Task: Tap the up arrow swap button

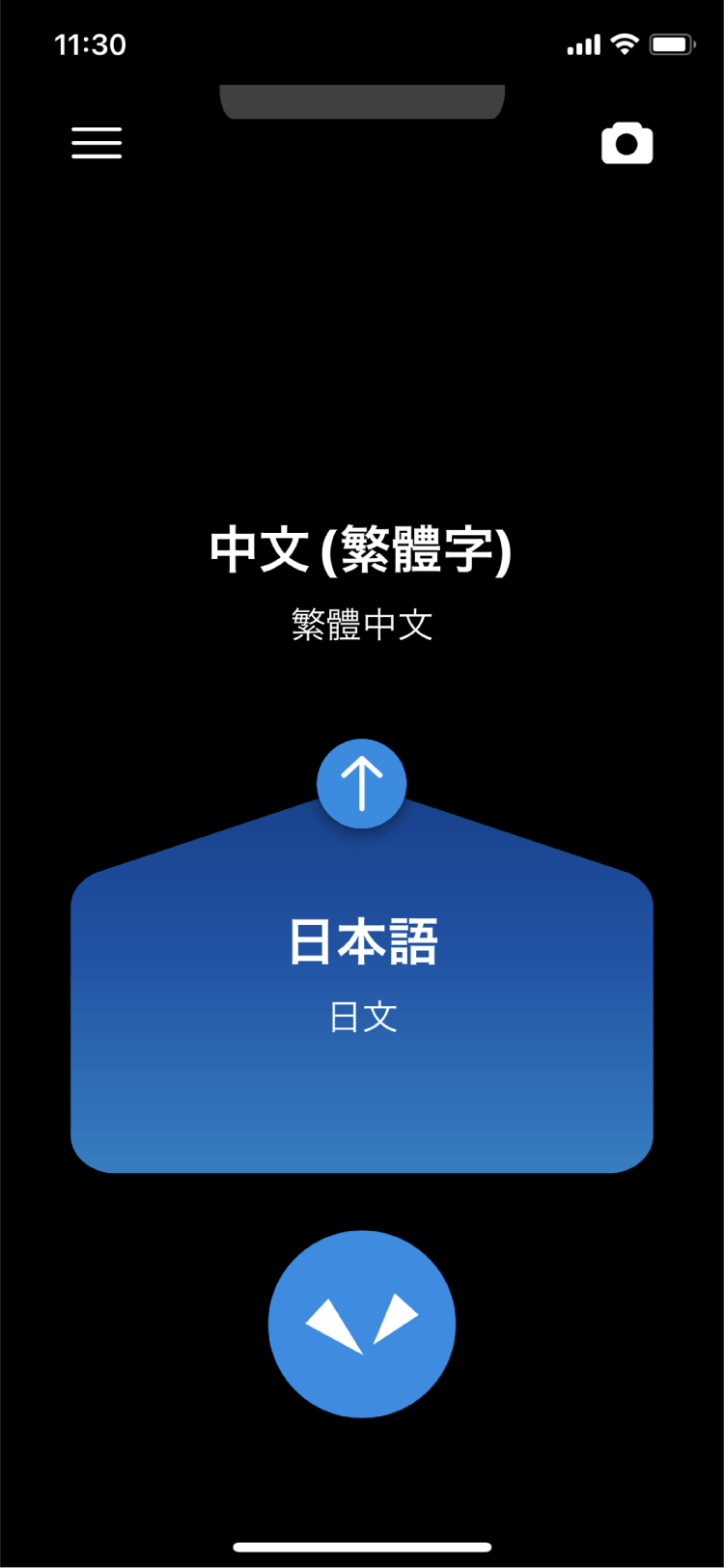Action: [361, 783]
